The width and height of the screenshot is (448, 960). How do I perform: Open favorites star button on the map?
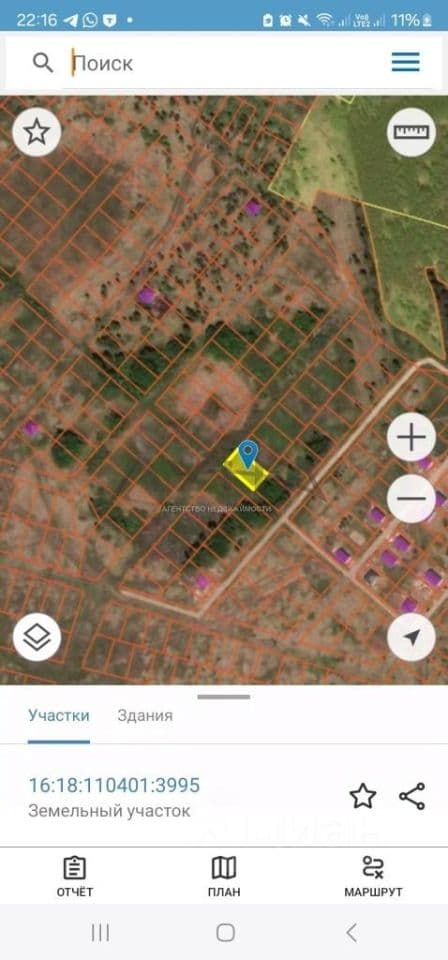pos(37,132)
